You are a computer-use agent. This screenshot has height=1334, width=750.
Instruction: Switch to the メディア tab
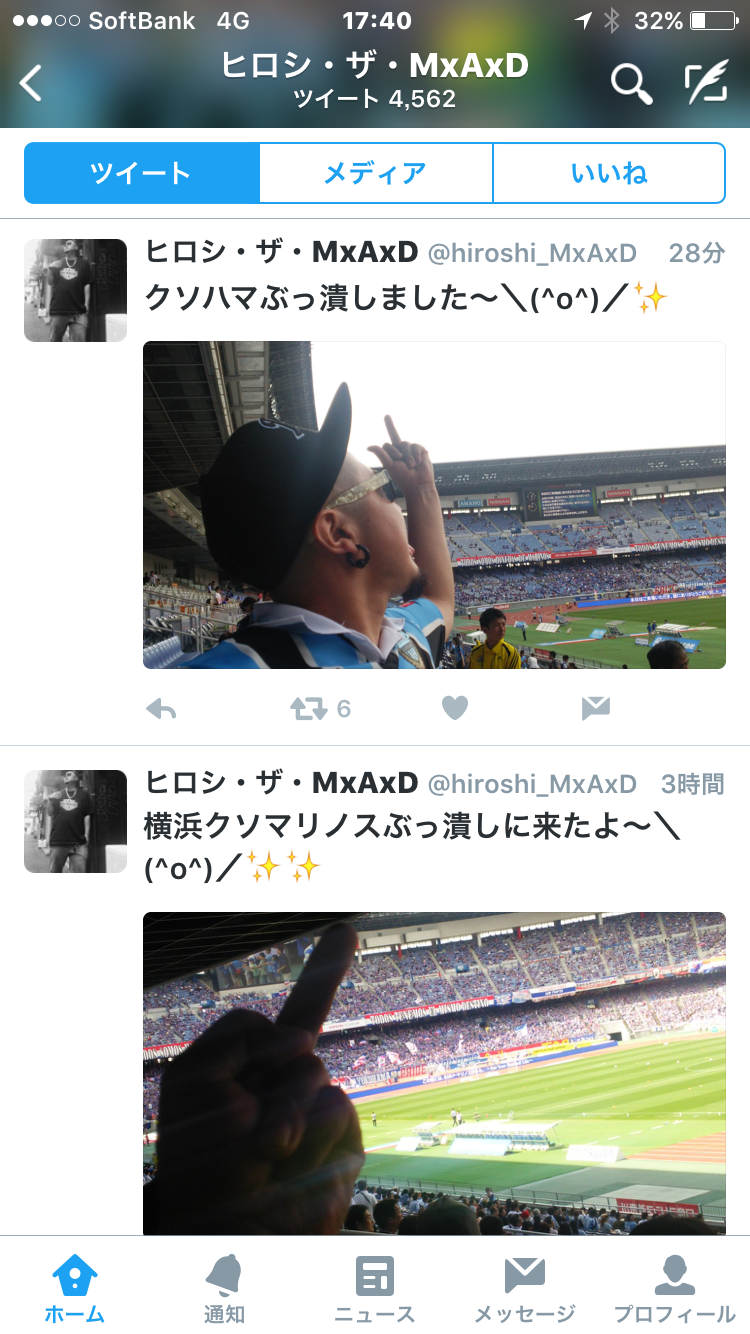click(x=375, y=173)
